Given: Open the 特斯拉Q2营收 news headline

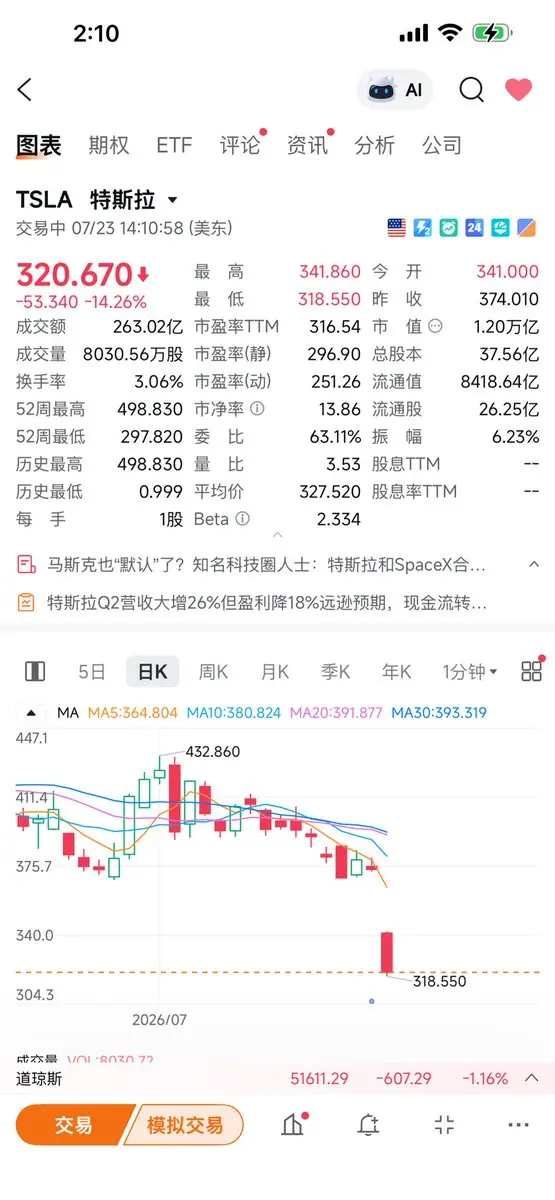Looking at the screenshot, I should coord(267,603).
